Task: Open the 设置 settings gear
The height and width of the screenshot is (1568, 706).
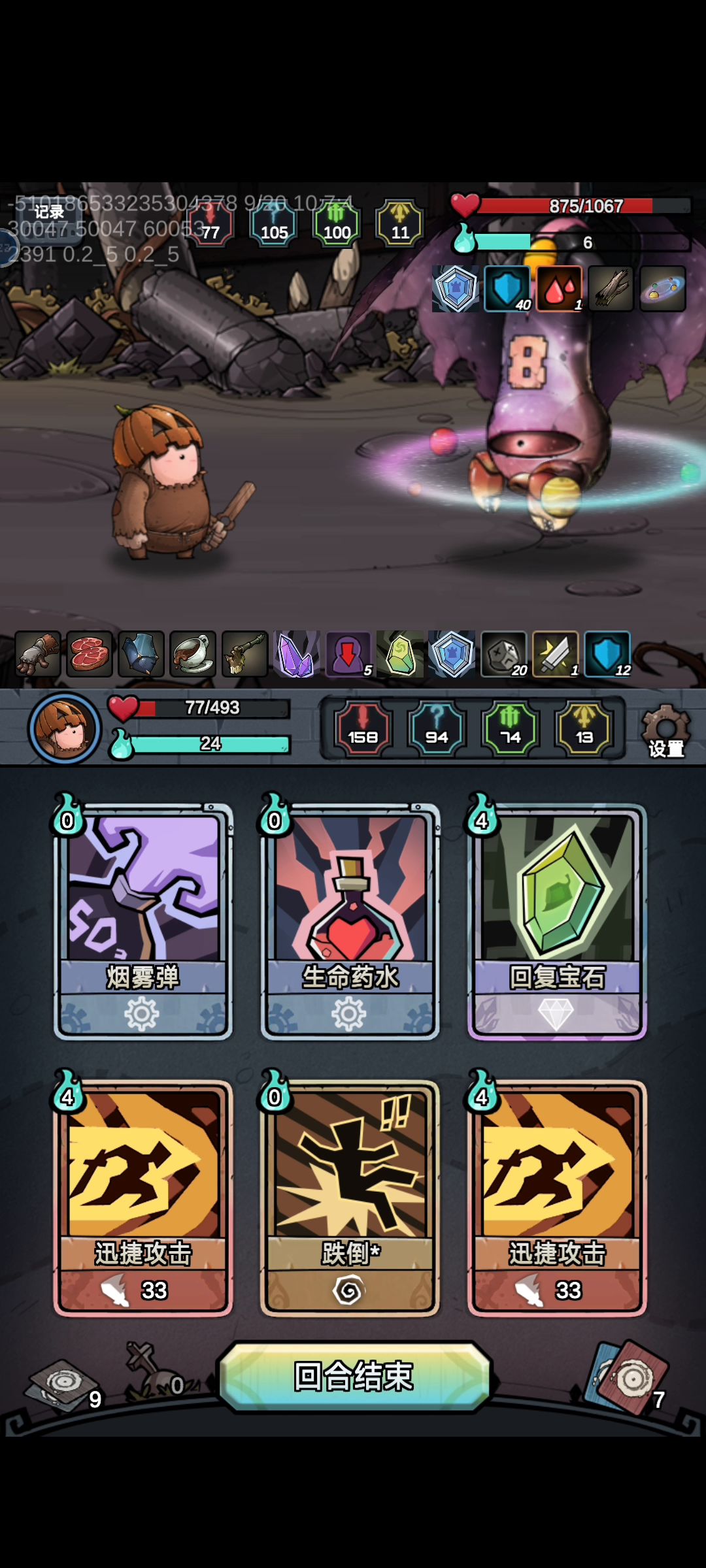Action: click(665, 730)
